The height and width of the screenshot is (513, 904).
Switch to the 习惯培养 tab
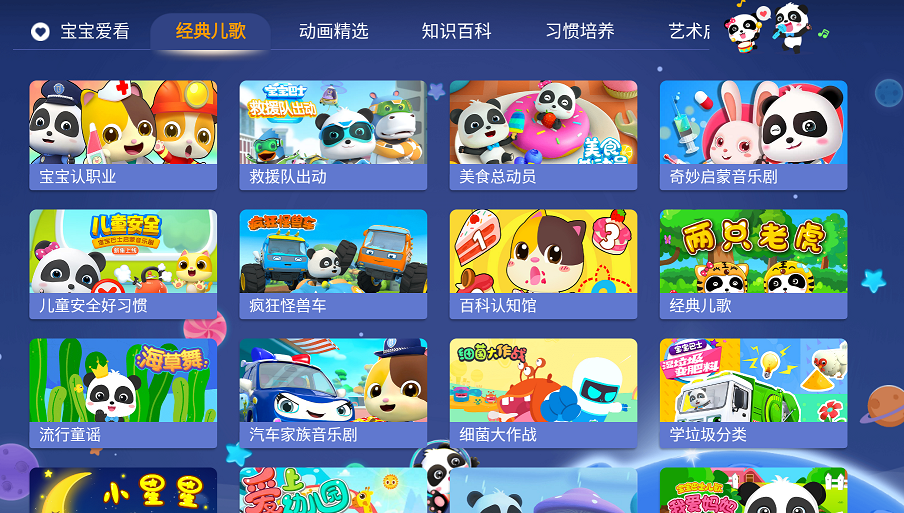[x=580, y=31]
